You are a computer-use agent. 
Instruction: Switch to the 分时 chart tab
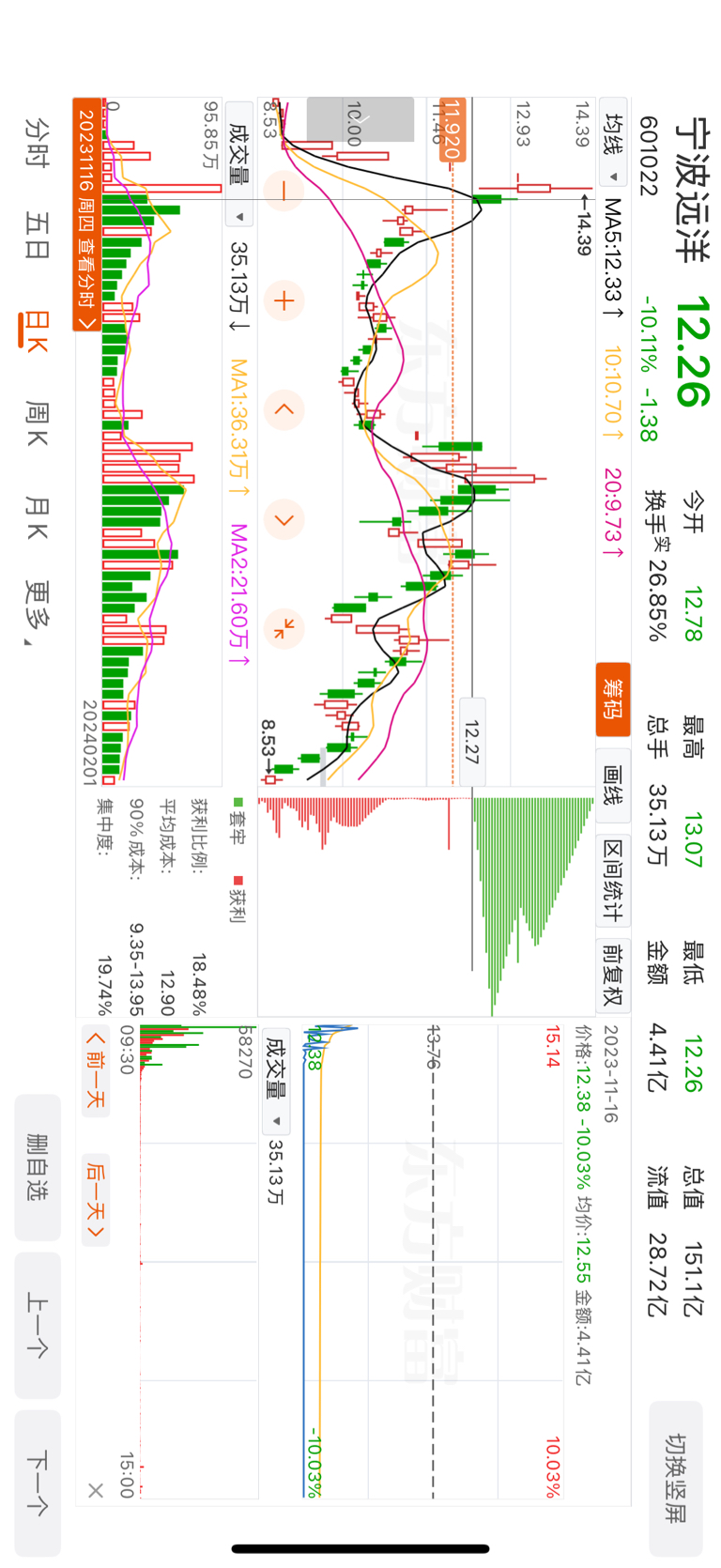37,142
